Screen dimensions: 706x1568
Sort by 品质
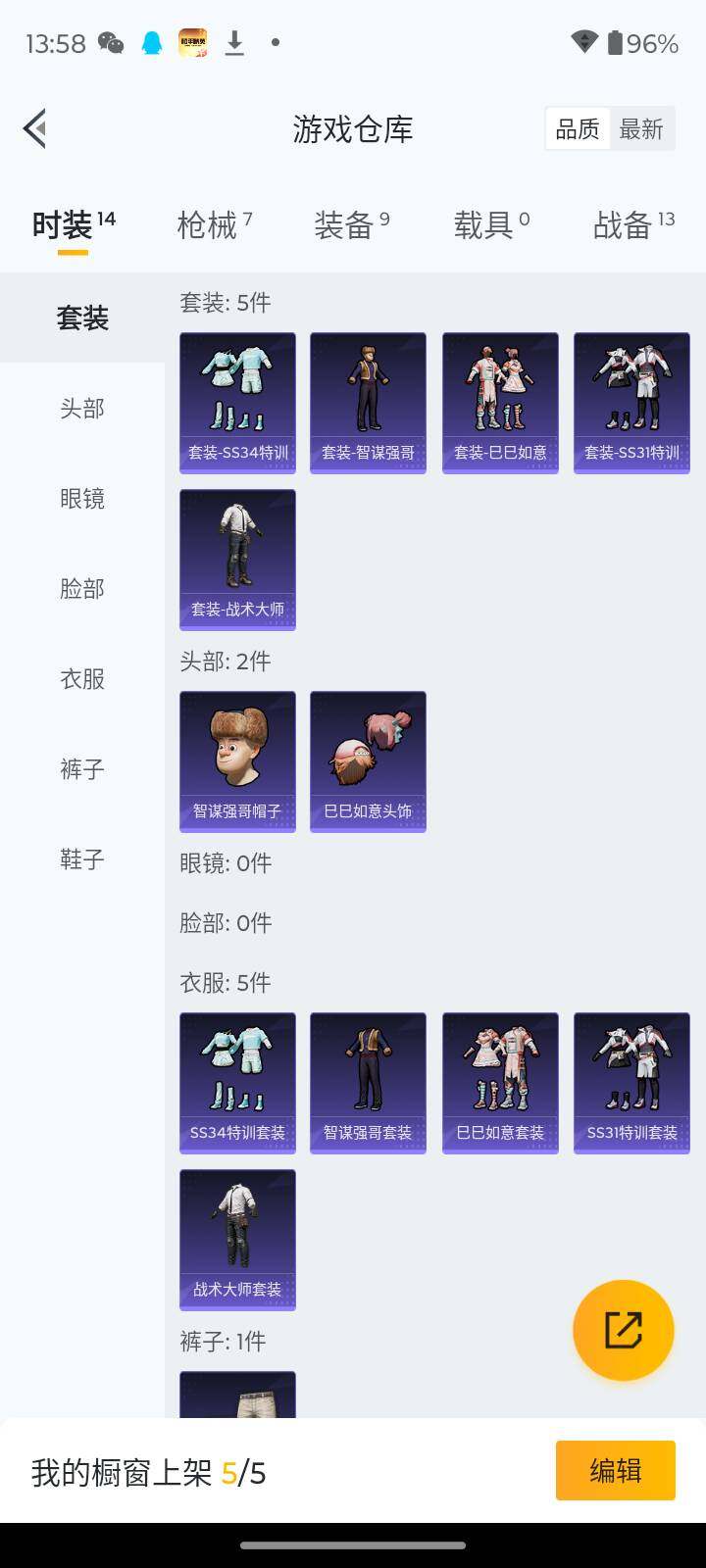578,128
